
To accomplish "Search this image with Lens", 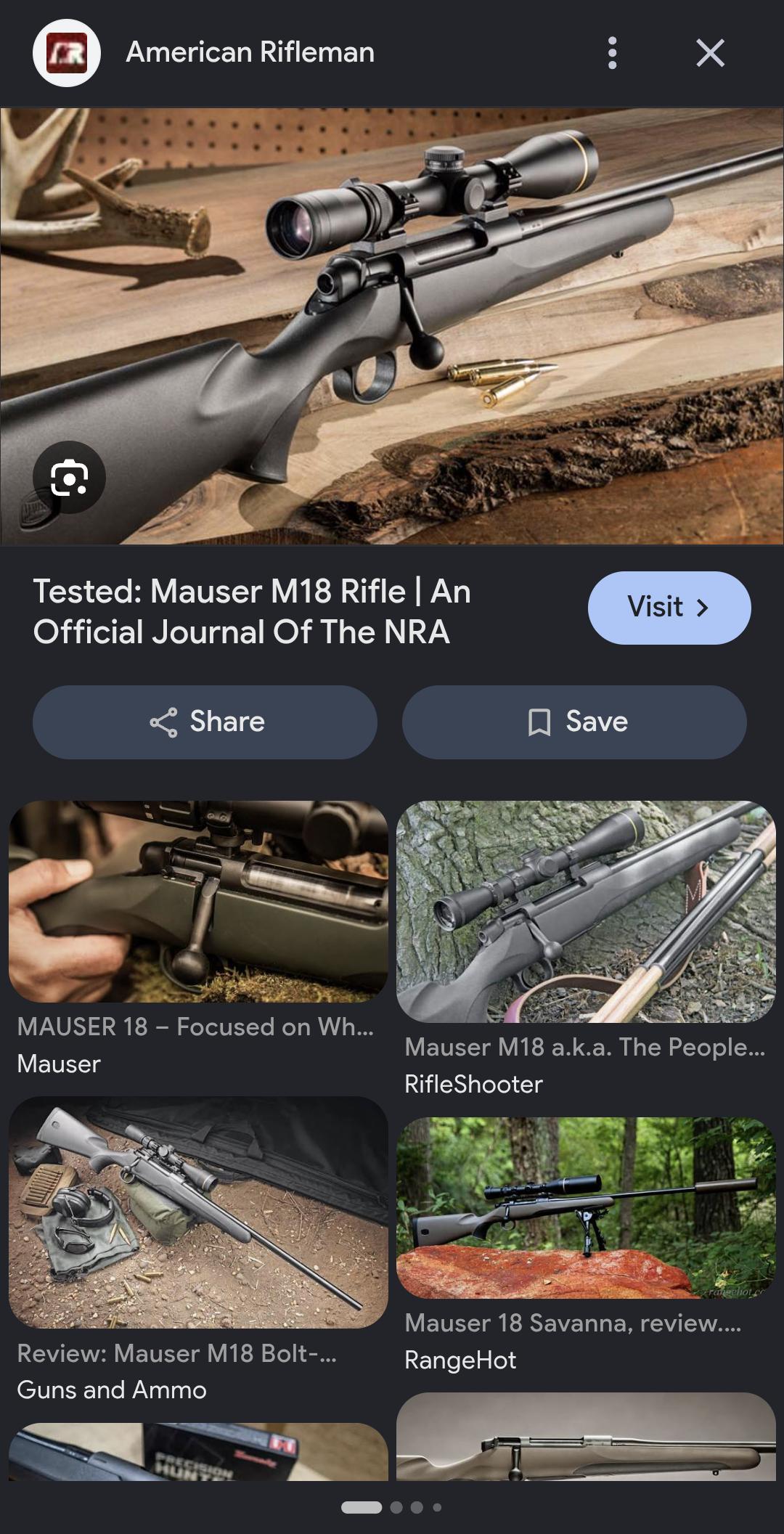I will tap(69, 478).
